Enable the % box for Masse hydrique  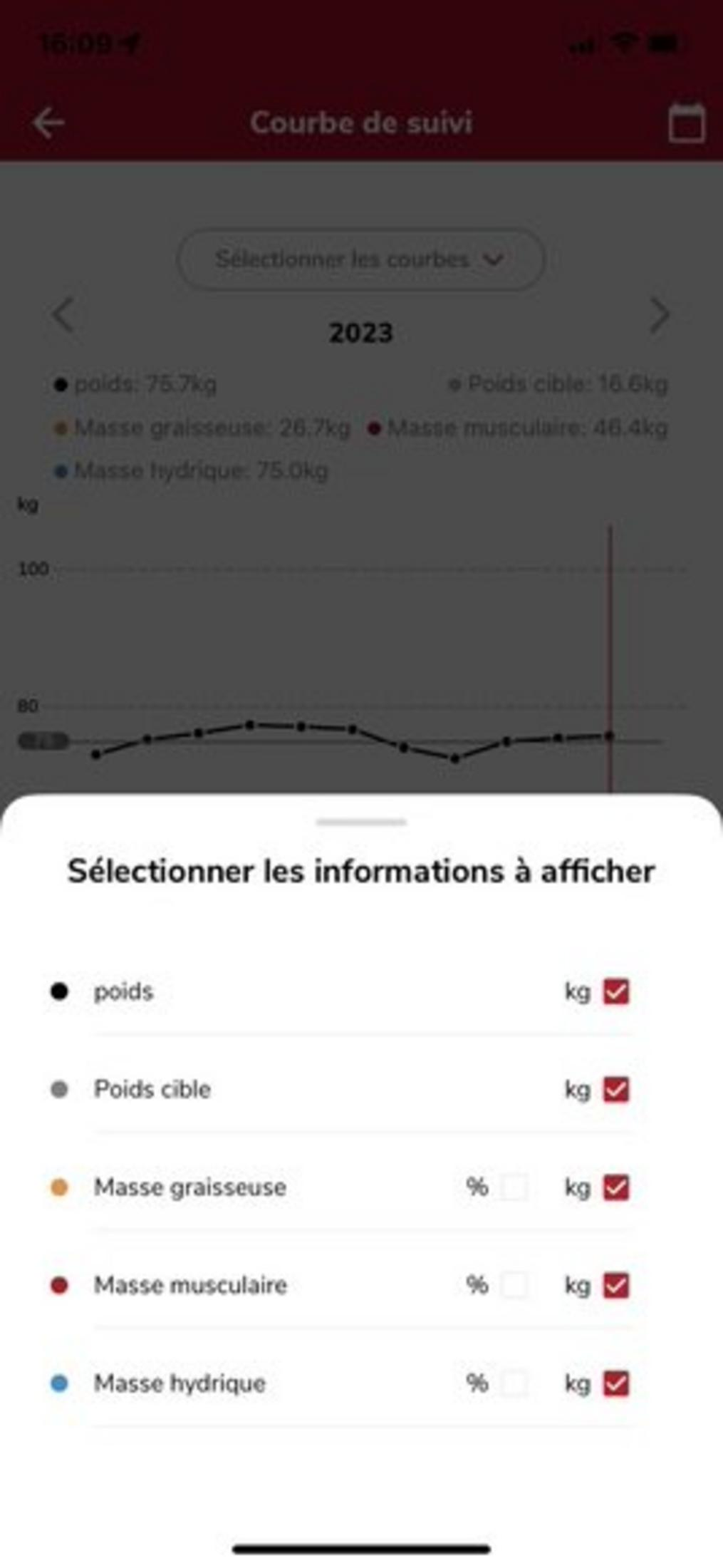point(514,1383)
